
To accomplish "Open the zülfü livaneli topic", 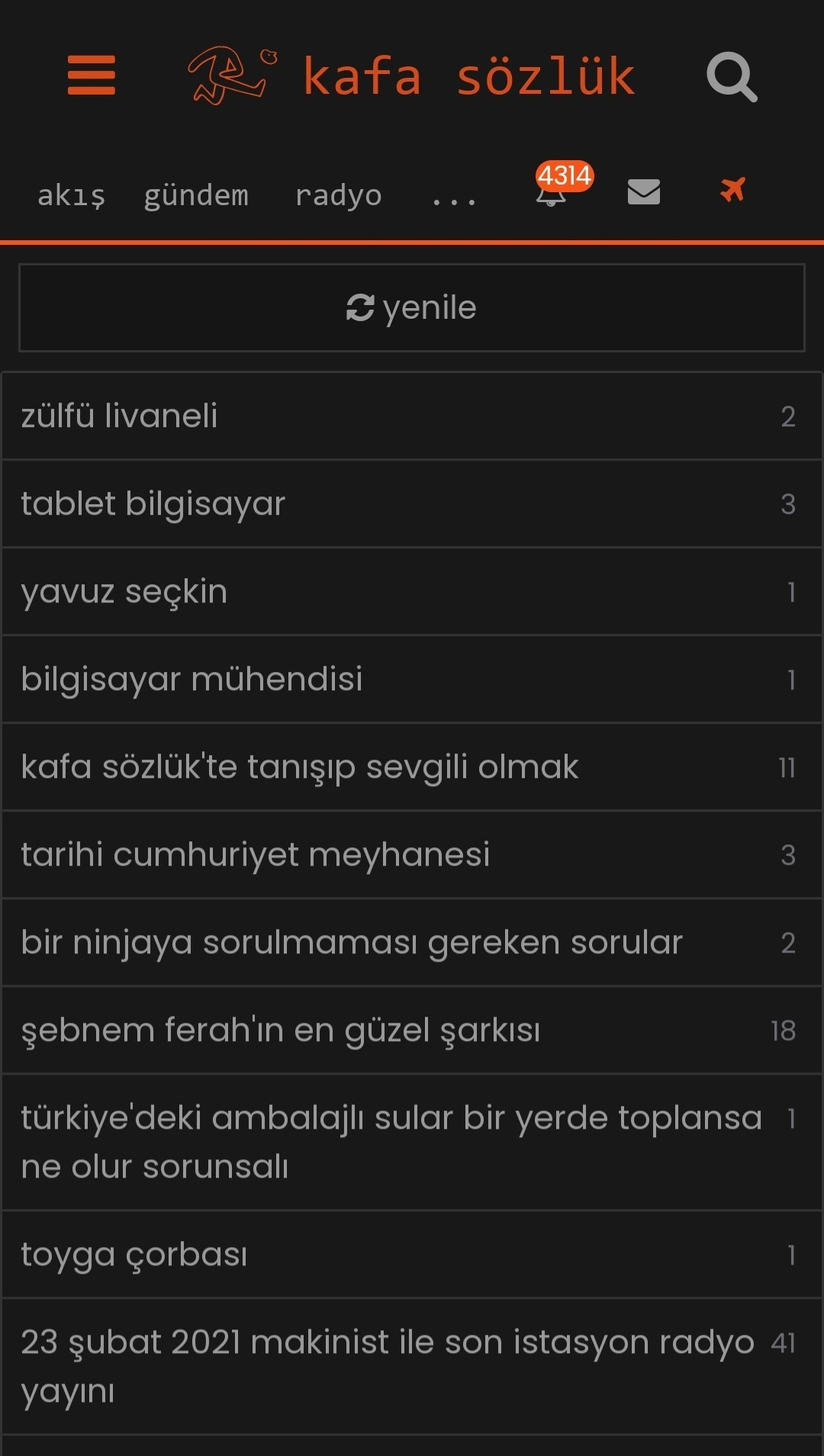I will pyautogui.click(x=120, y=416).
